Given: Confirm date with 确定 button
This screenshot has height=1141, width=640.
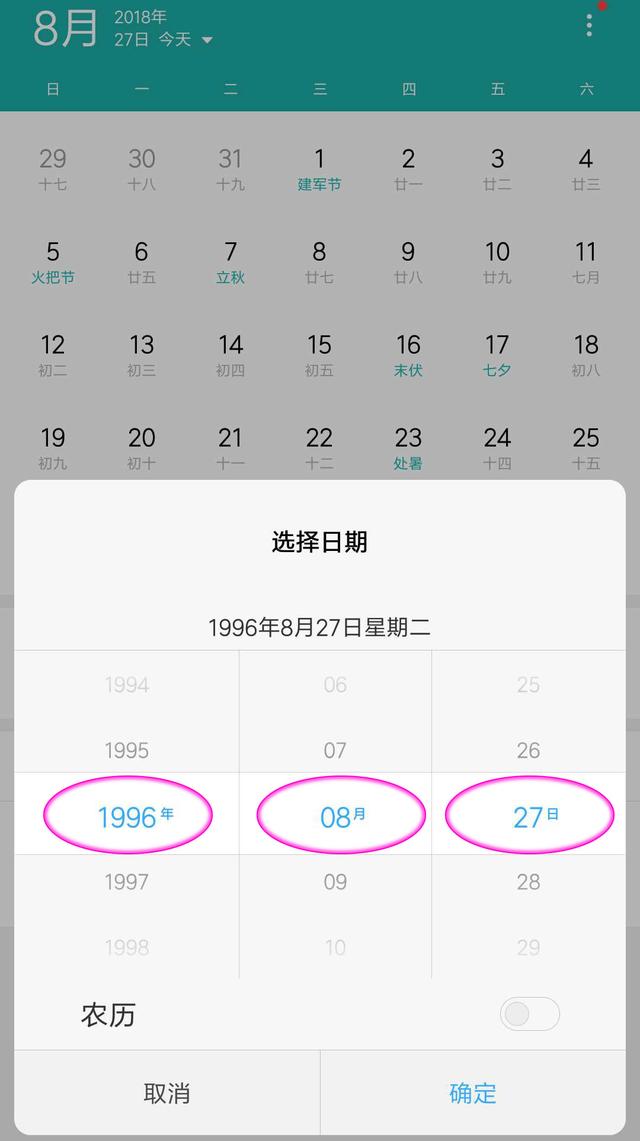Looking at the screenshot, I should (x=472, y=1093).
